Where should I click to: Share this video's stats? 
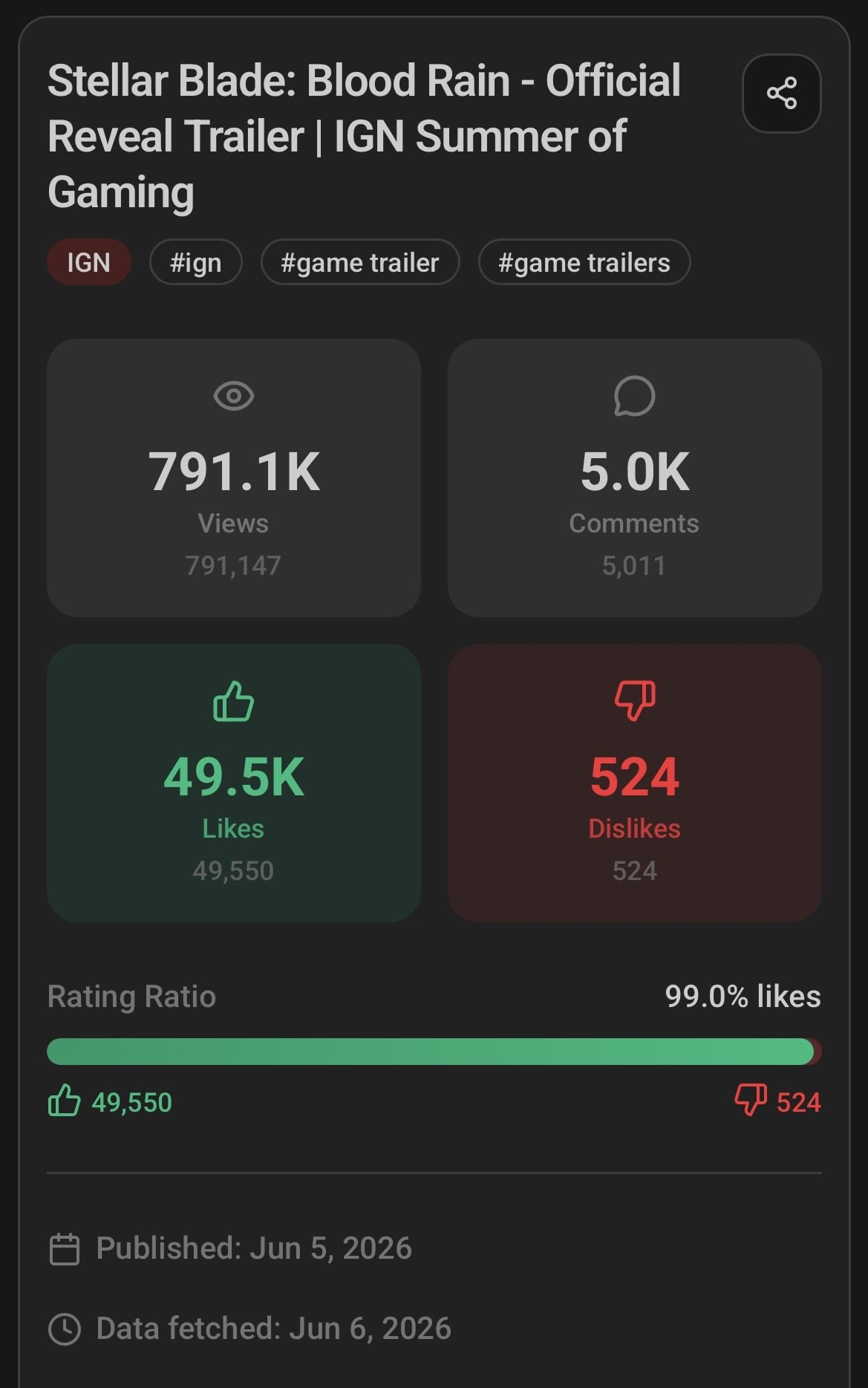pyautogui.click(x=781, y=94)
